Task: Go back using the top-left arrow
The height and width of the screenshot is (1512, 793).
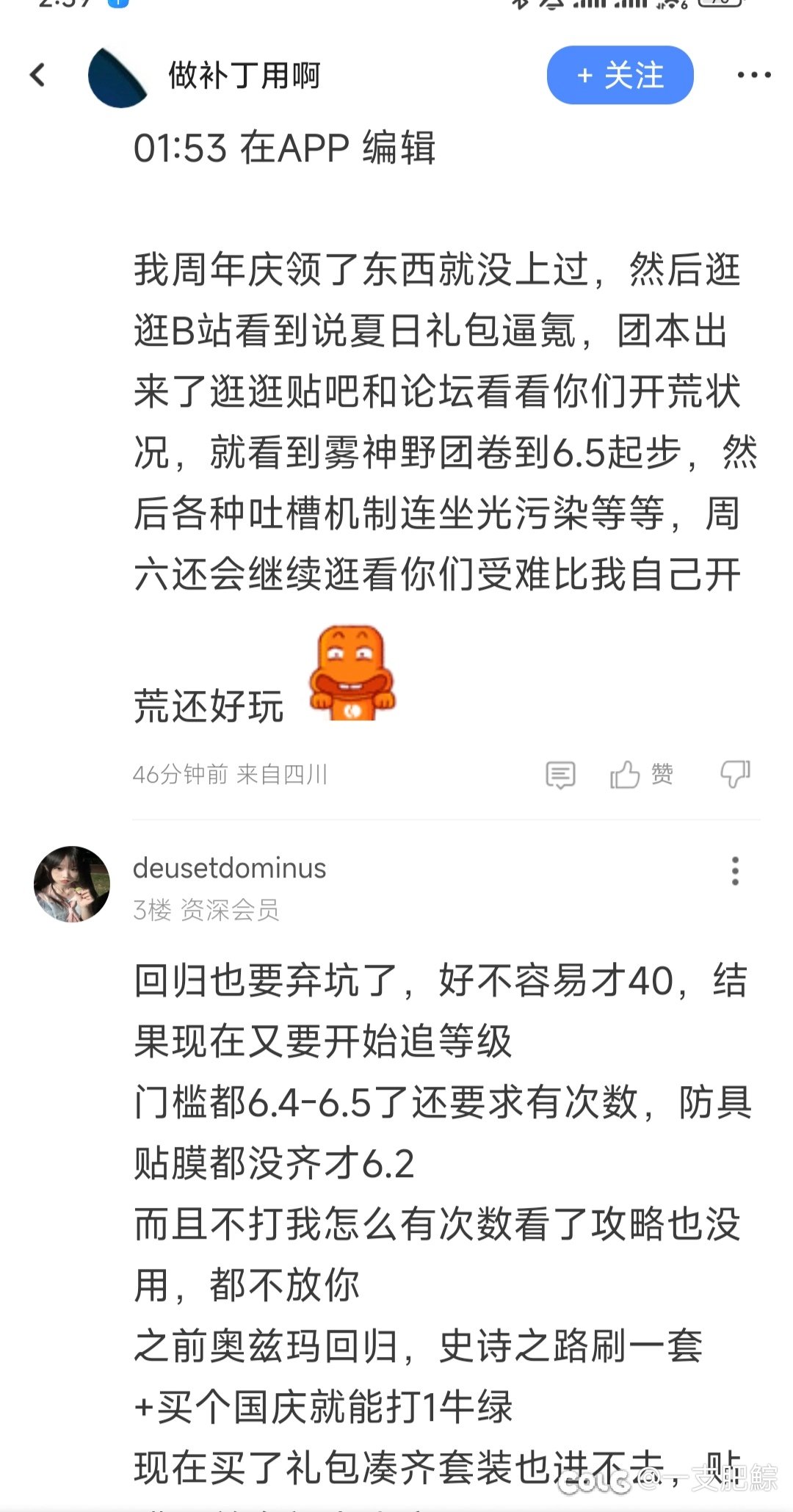Action: click(37, 75)
